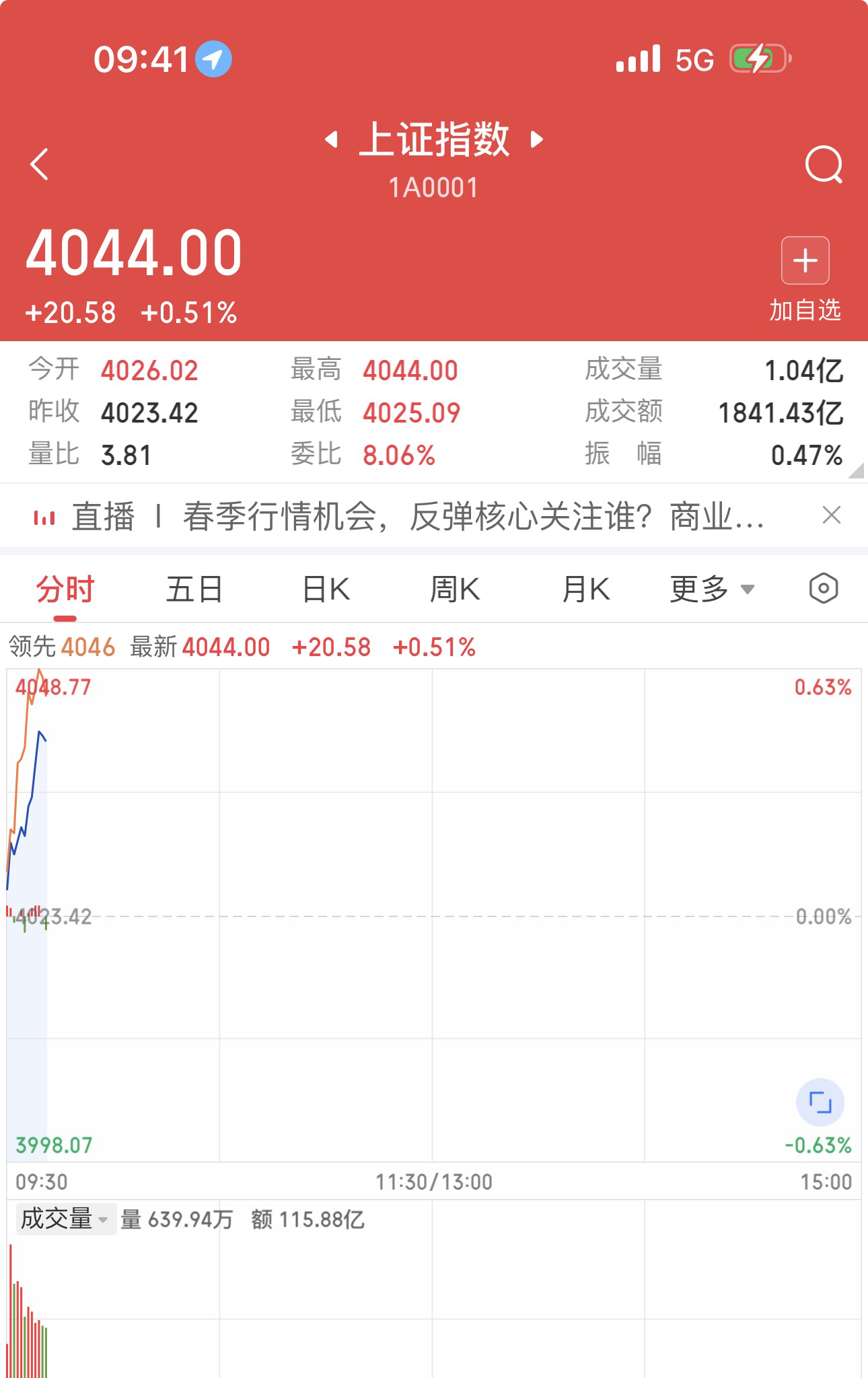
Task: Switch to the next index with right arrow
Action: click(x=537, y=140)
